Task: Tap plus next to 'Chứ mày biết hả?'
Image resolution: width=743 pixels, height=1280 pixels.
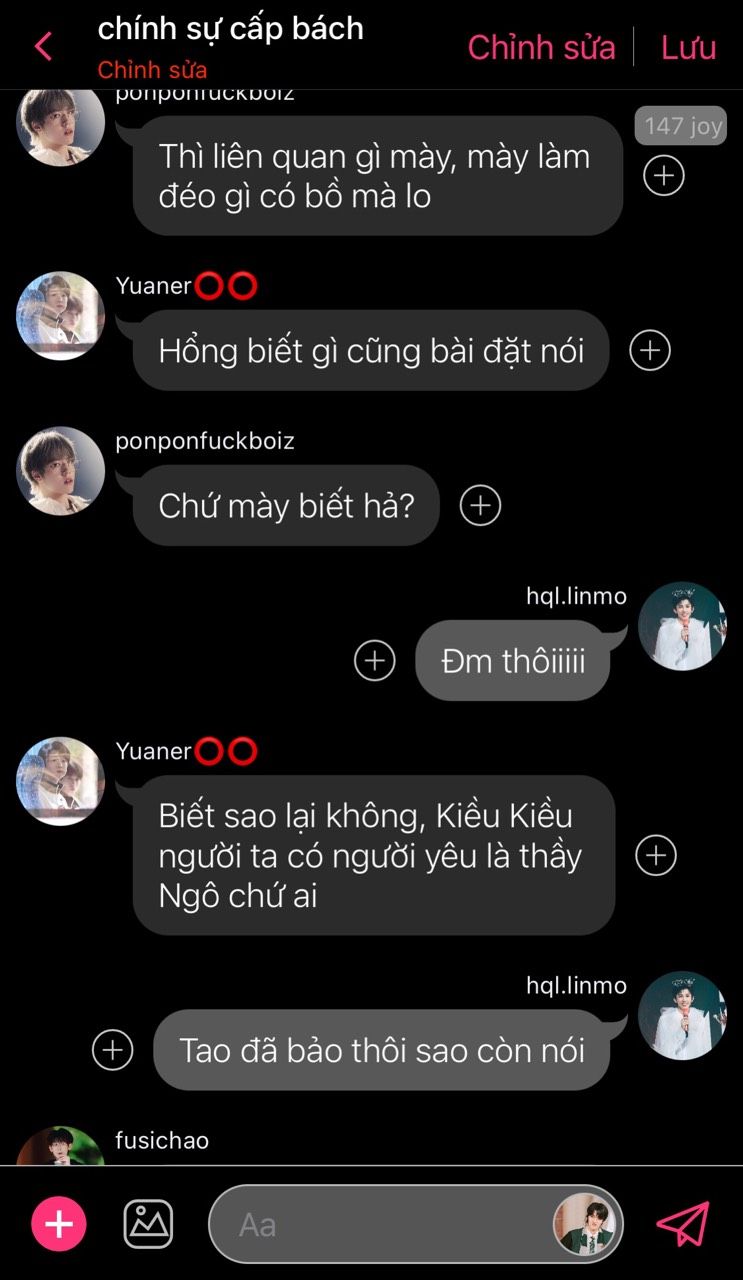Action: [480, 505]
